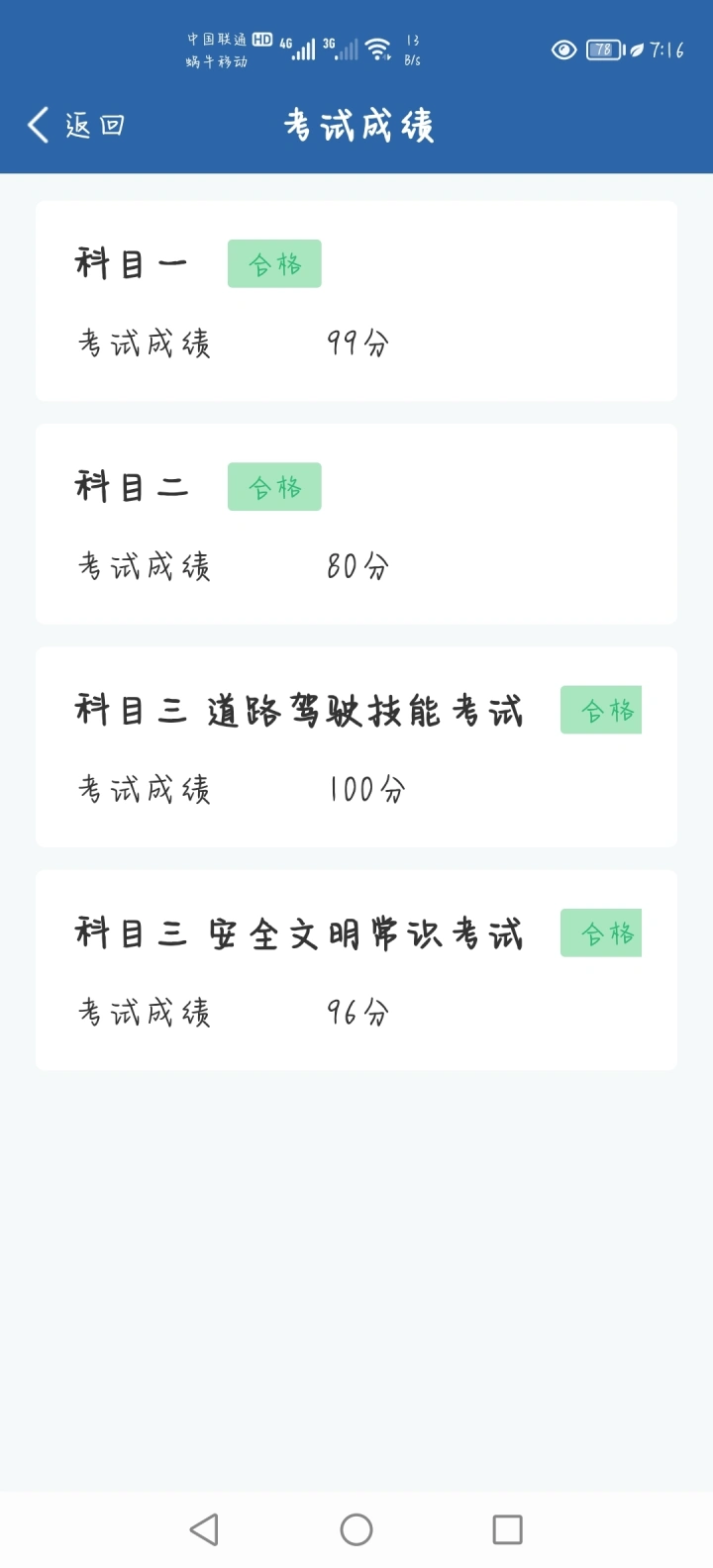Tap the 返回 back button
This screenshot has height=1568, width=713.
(x=75, y=126)
